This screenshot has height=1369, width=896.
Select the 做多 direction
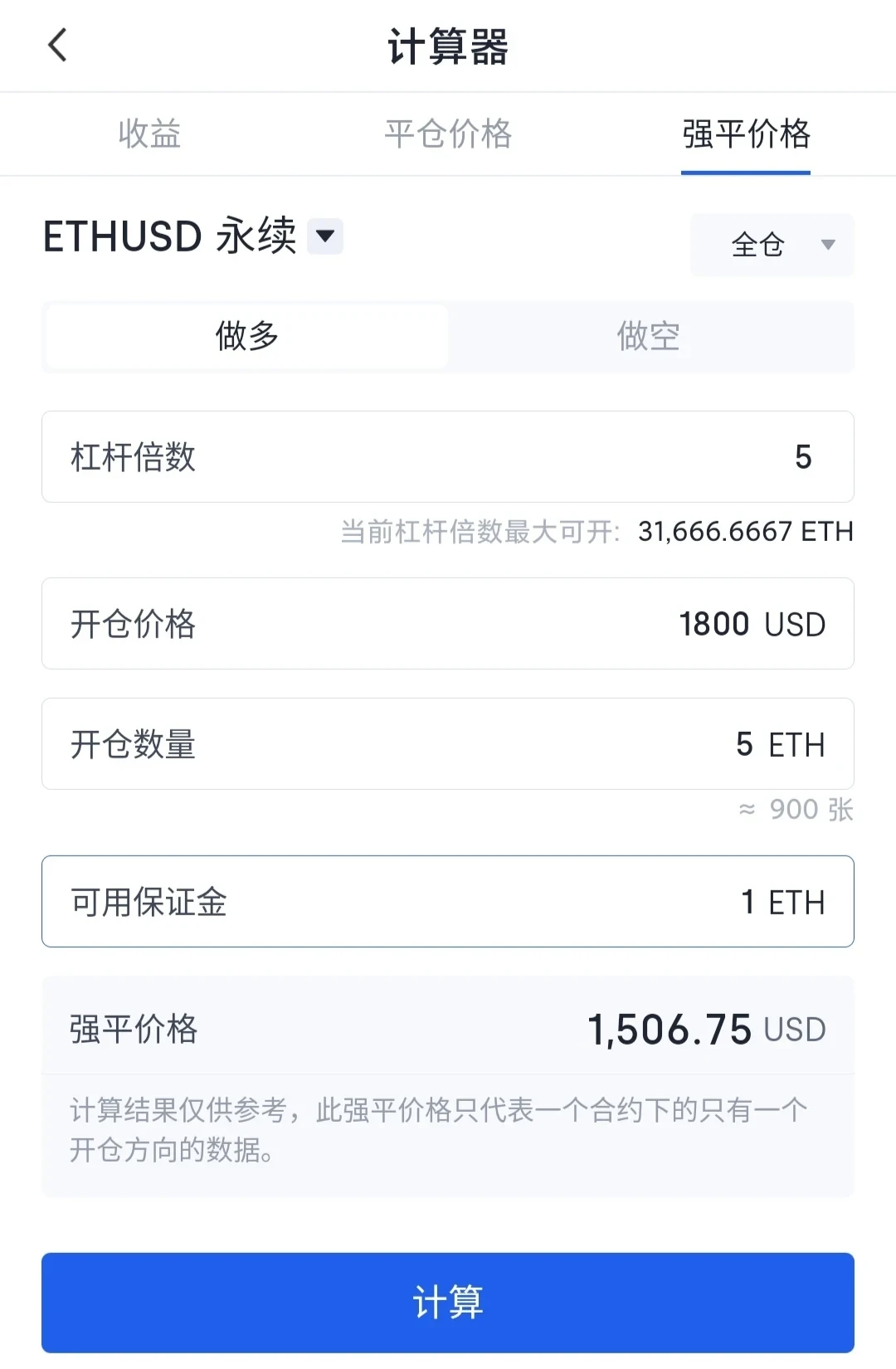click(x=246, y=336)
